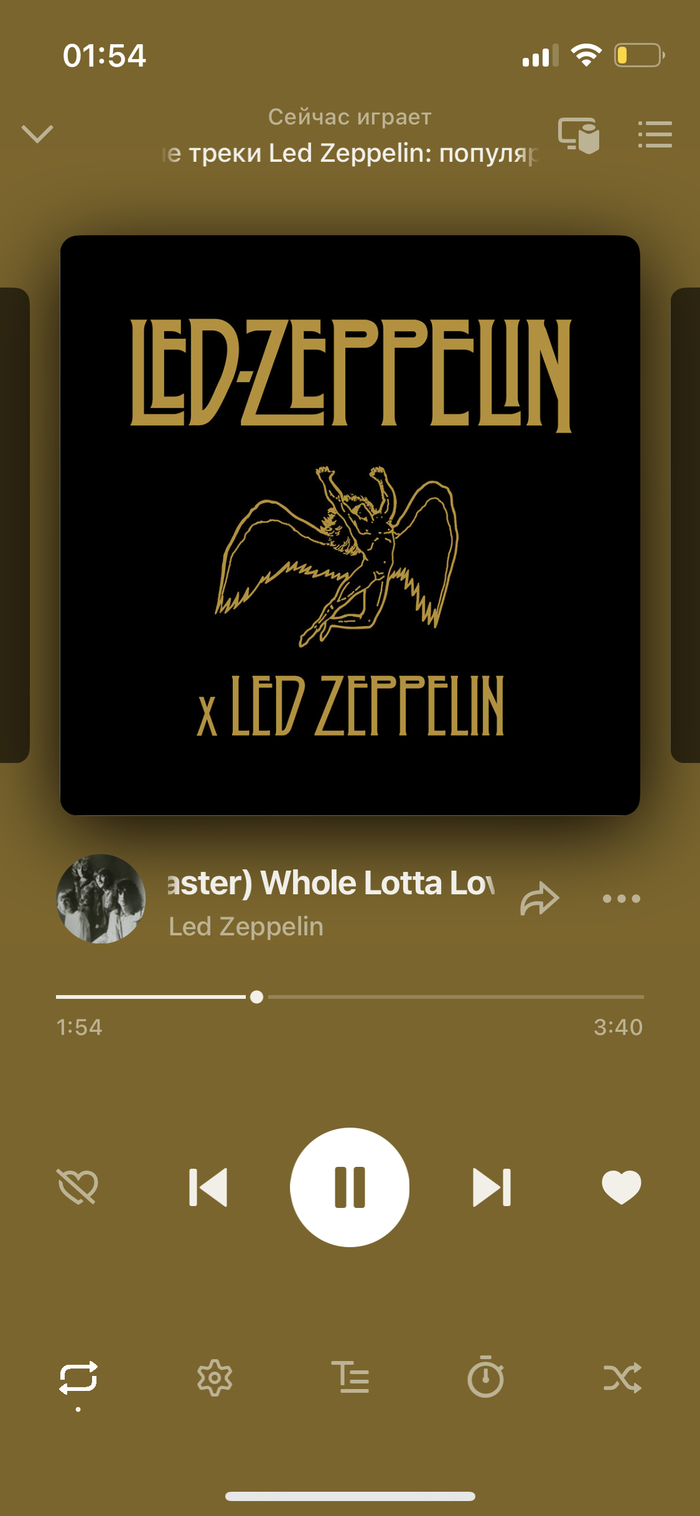700x1516 pixels.
Task: Open the Led Zeppelin artist avatar
Action: click(101, 899)
